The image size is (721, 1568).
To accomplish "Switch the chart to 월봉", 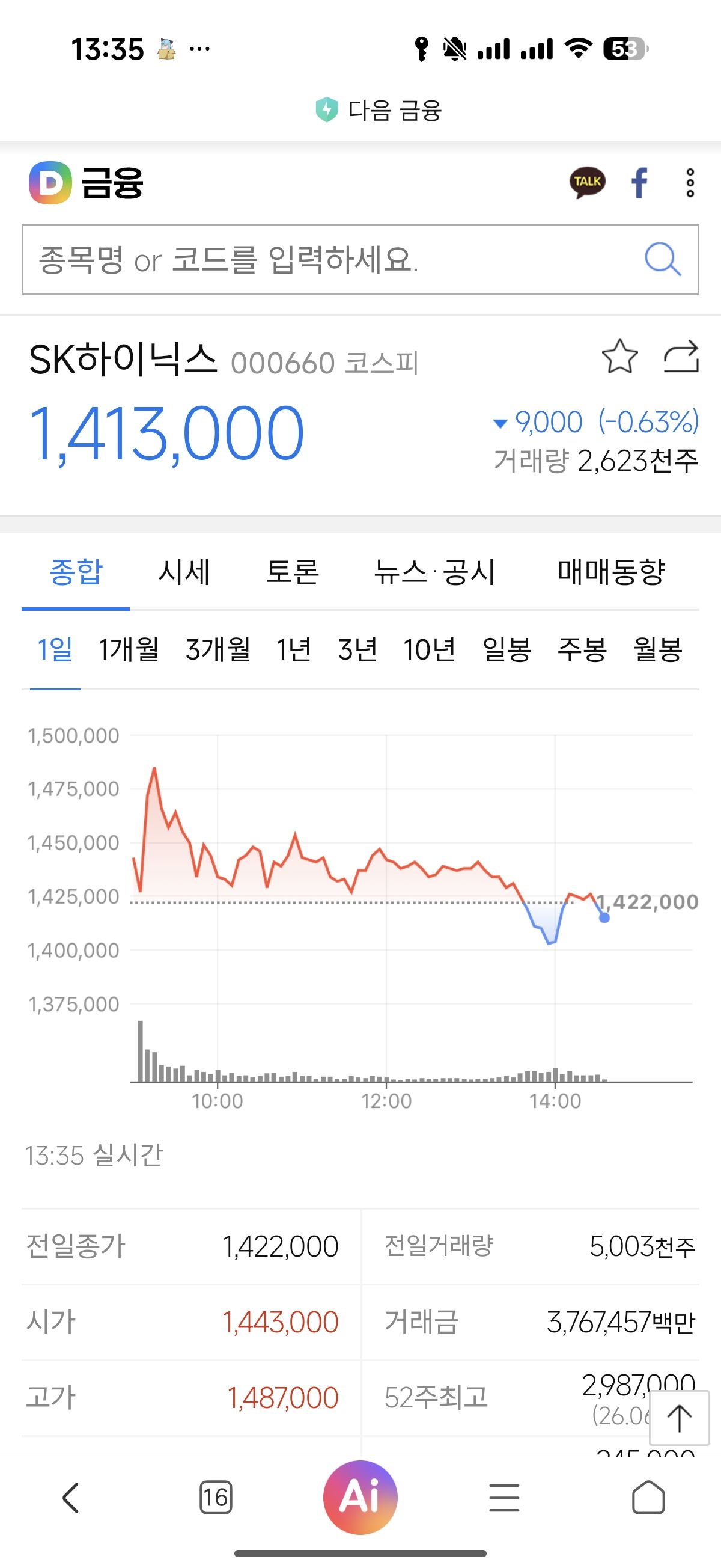I will click(x=658, y=649).
